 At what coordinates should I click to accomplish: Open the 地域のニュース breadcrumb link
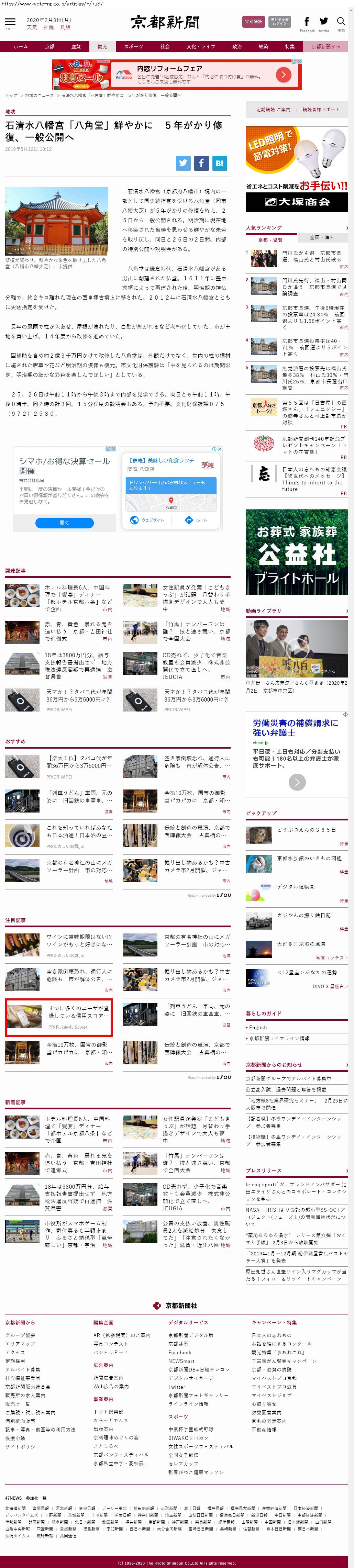[39, 96]
